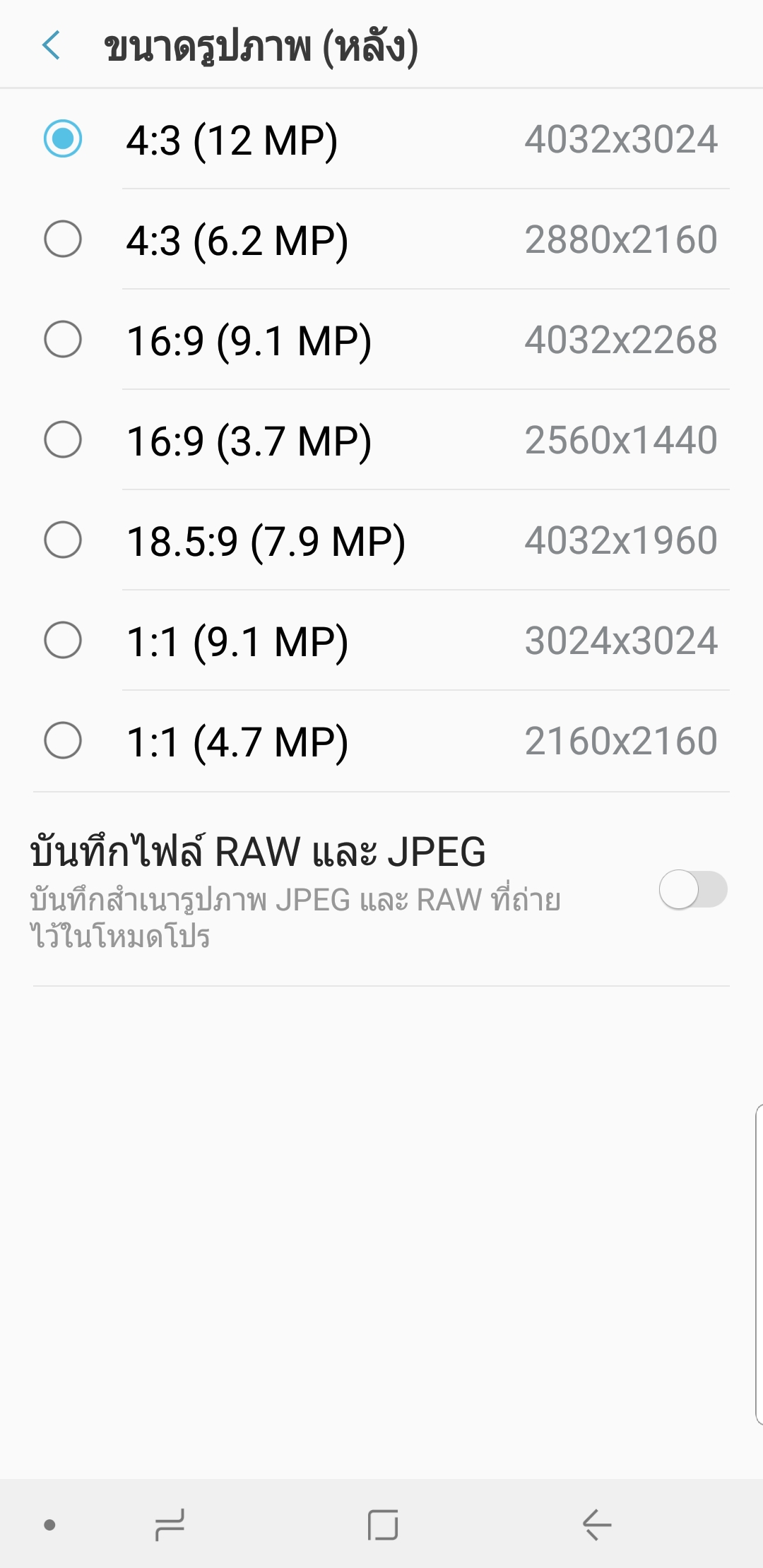
Task: Choose the 1:1 (9.1 MP) option
Action: point(63,640)
